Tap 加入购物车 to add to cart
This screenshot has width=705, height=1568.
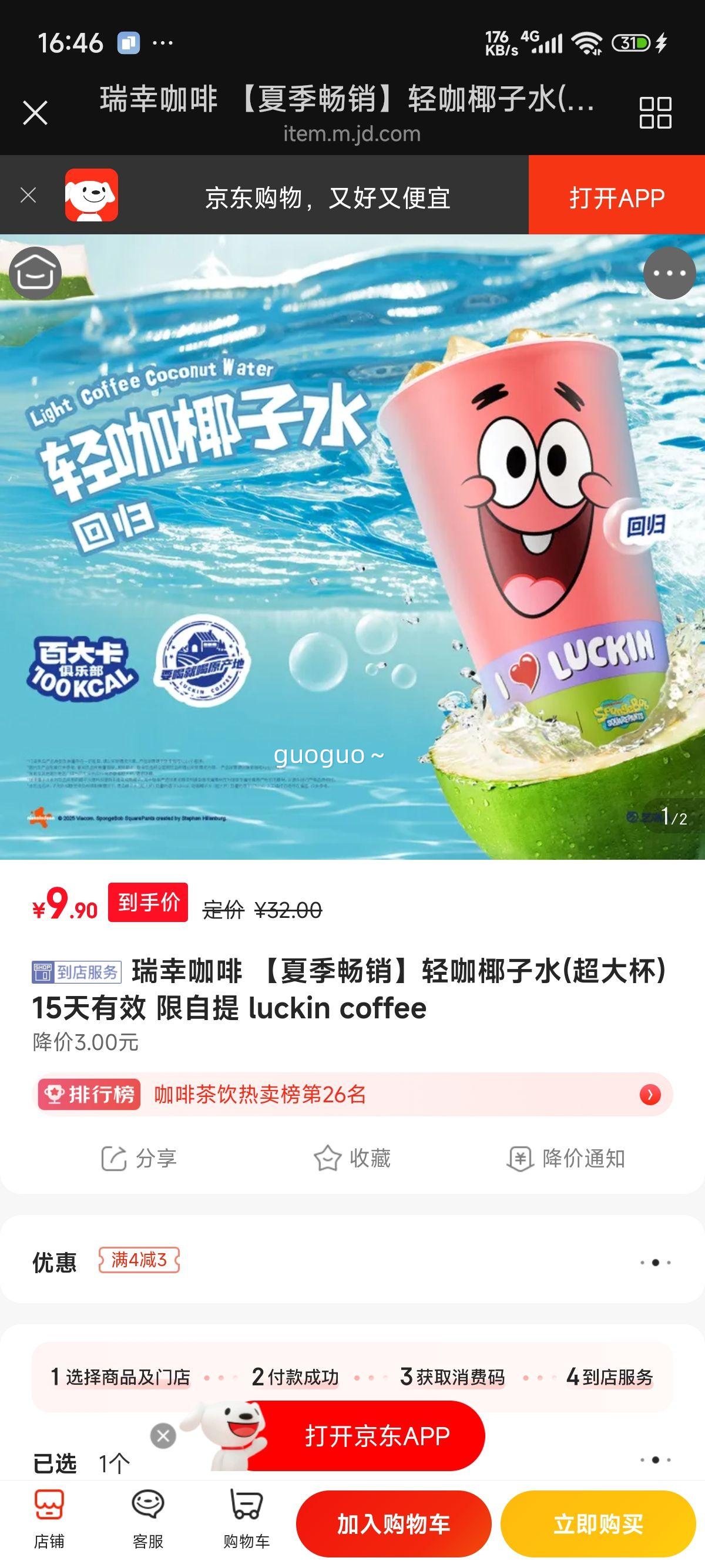click(393, 1524)
